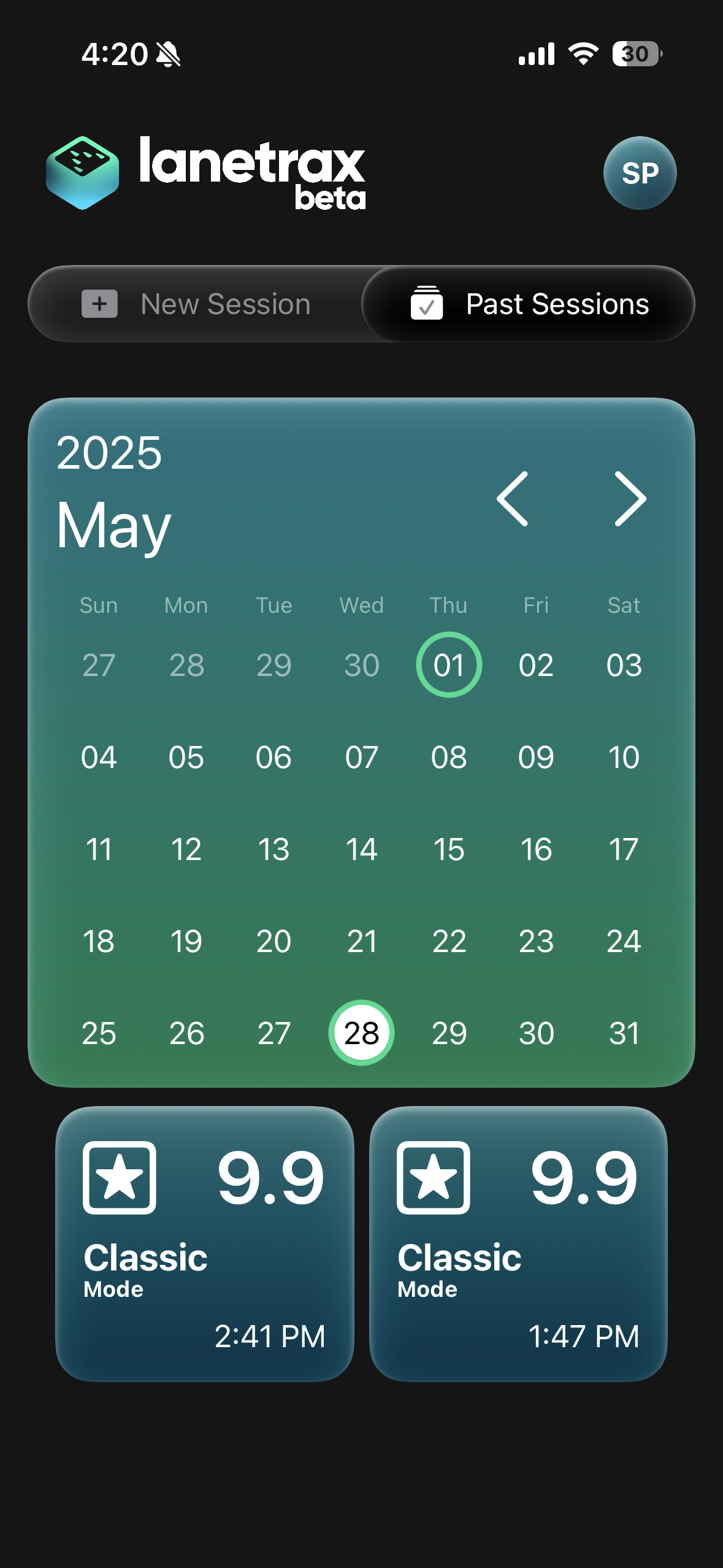Select May 07 on the calendar
The width and height of the screenshot is (723, 1568).
point(361,757)
